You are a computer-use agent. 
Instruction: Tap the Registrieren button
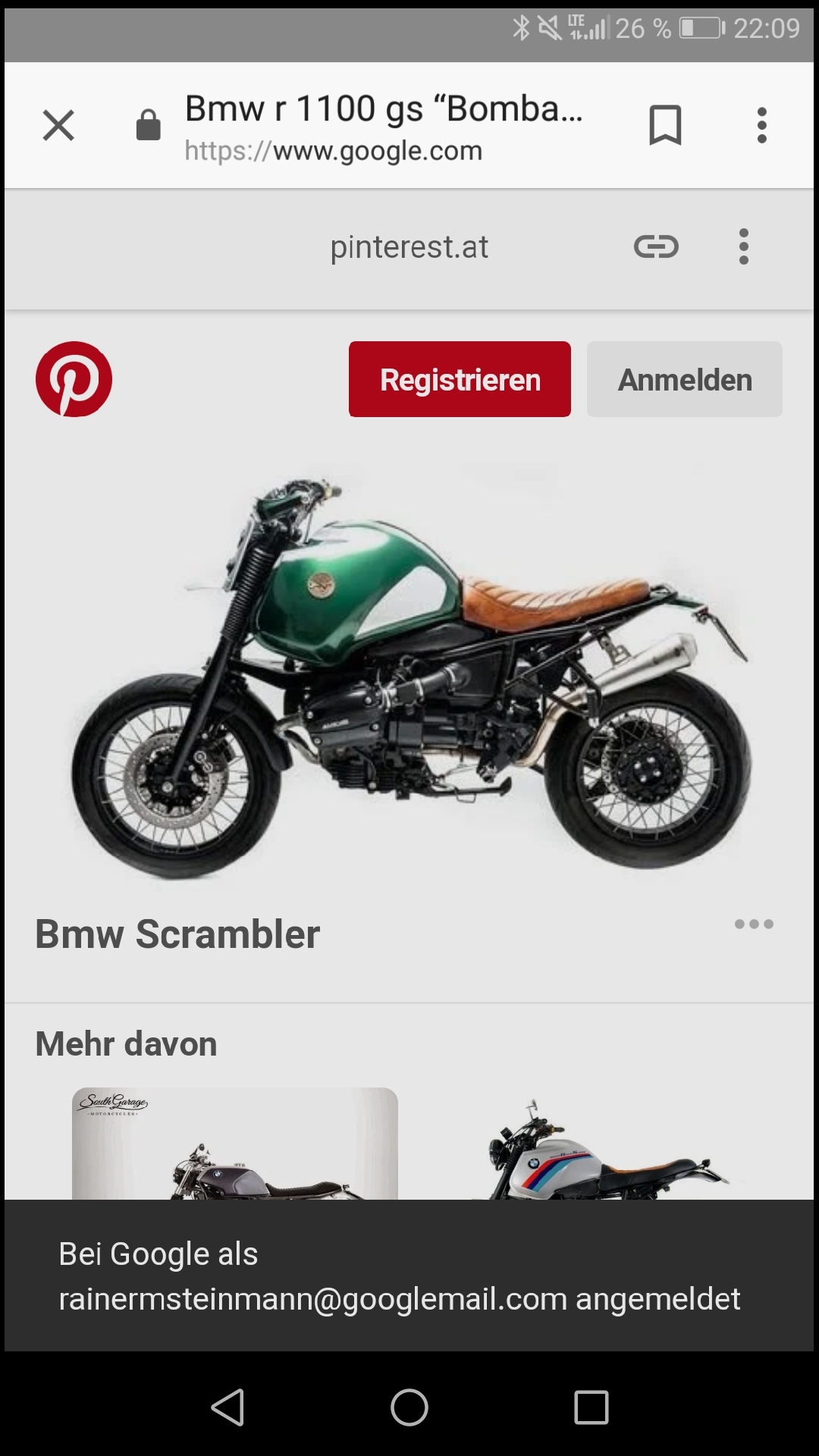coord(460,379)
